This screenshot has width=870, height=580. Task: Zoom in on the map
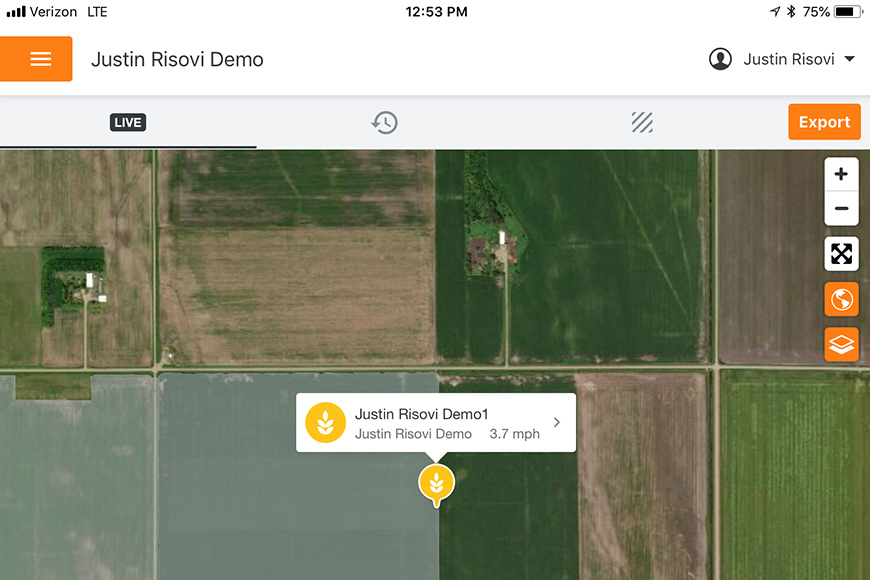841,175
